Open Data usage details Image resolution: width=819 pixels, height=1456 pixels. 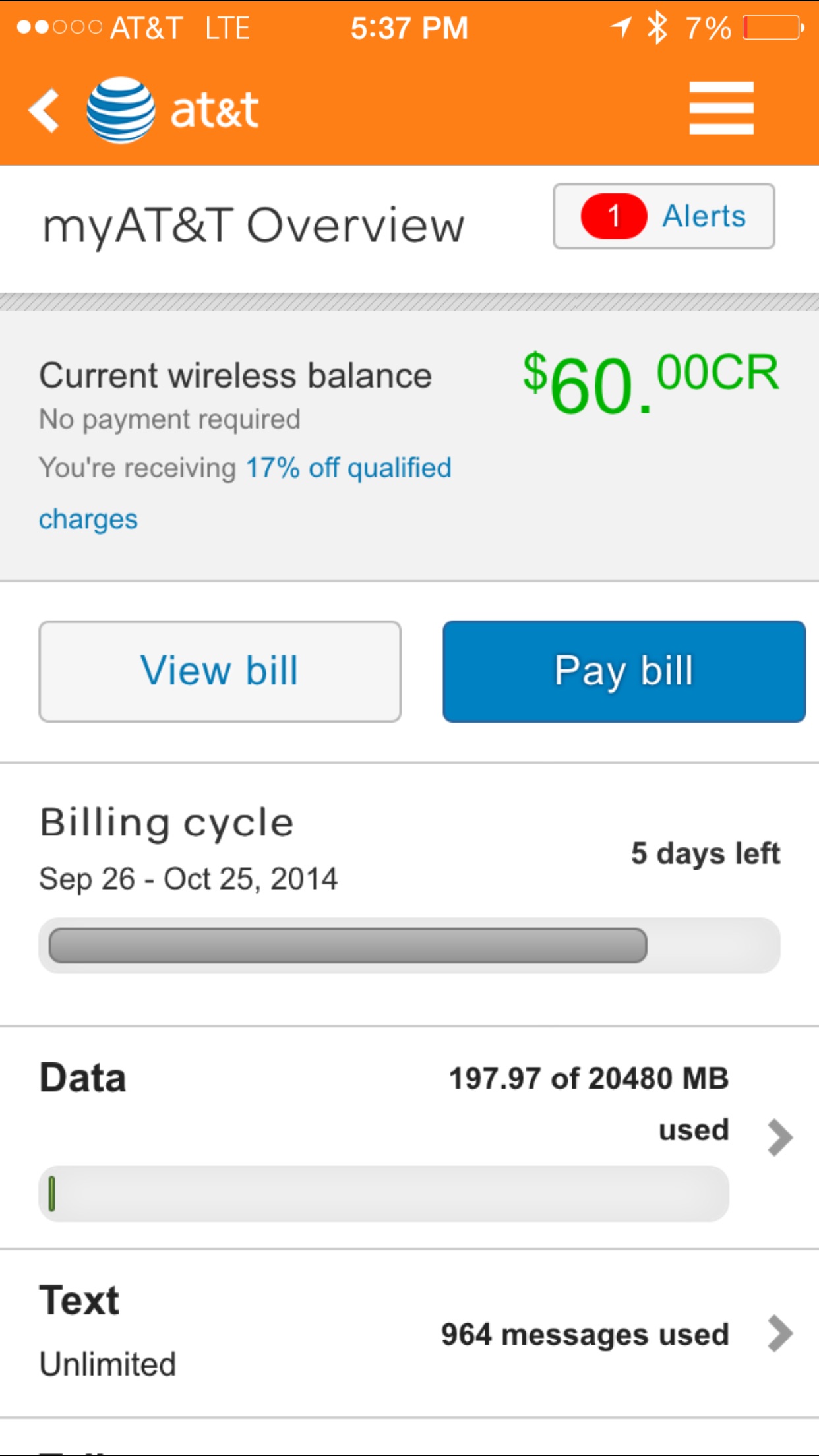(409, 1137)
